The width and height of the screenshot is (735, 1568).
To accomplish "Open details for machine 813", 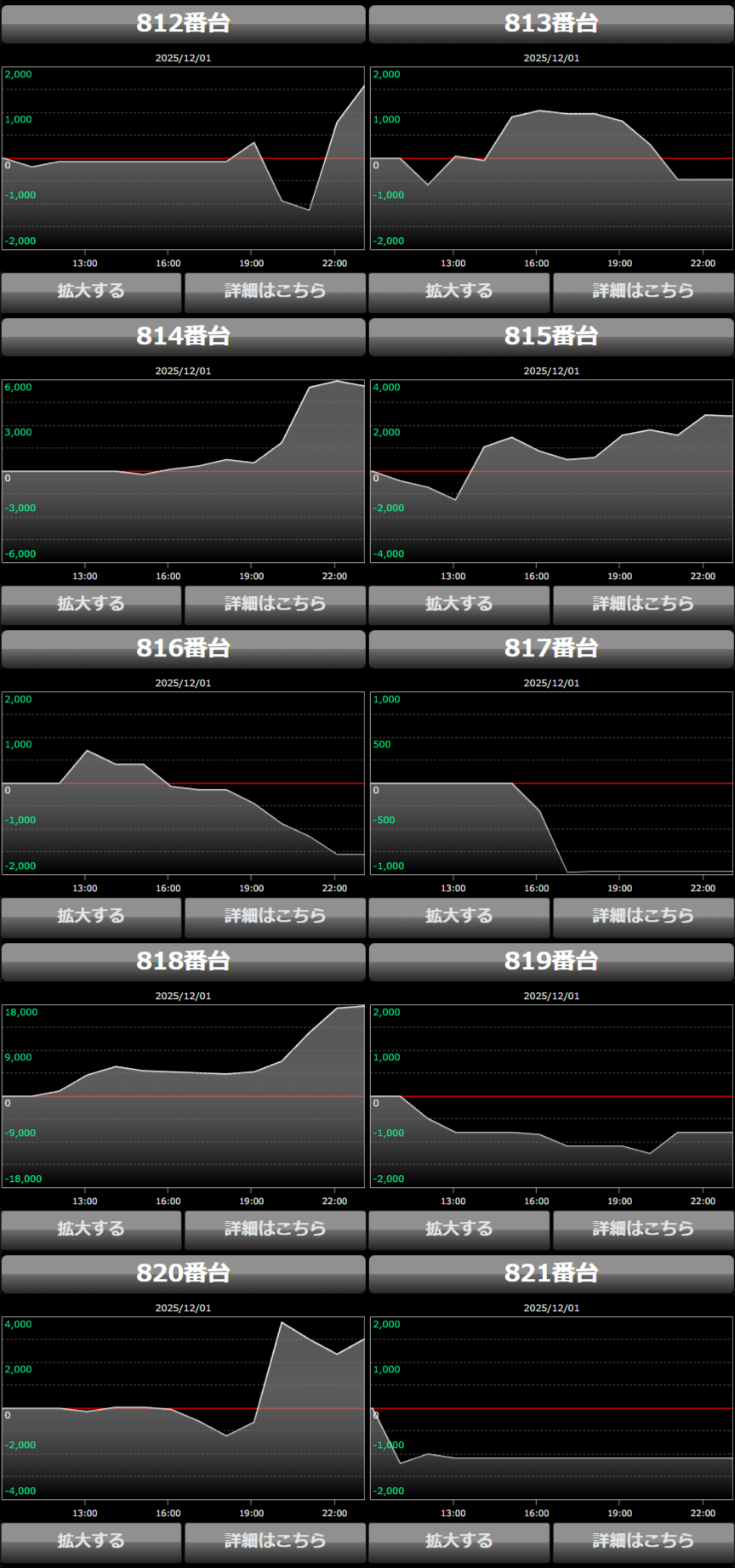I will coord(643,292).
